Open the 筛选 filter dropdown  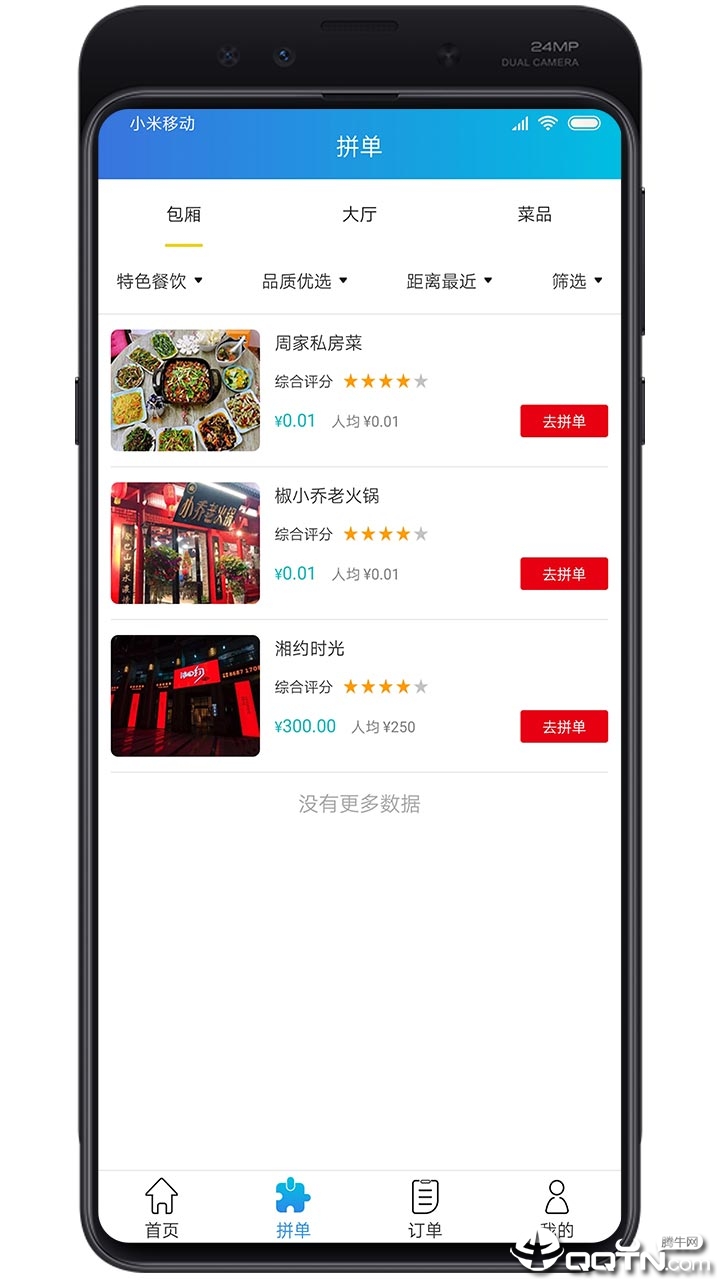576,281
